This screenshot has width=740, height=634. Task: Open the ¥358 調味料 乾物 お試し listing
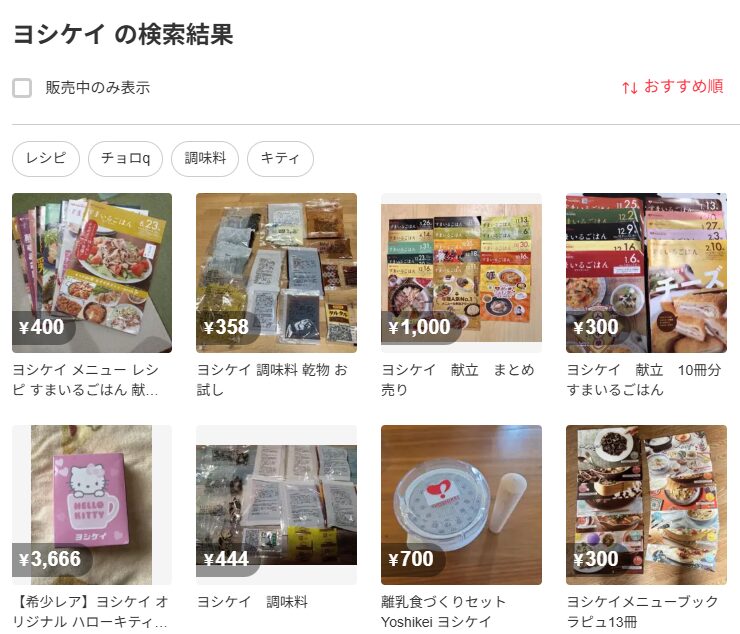tap(276, 273)
